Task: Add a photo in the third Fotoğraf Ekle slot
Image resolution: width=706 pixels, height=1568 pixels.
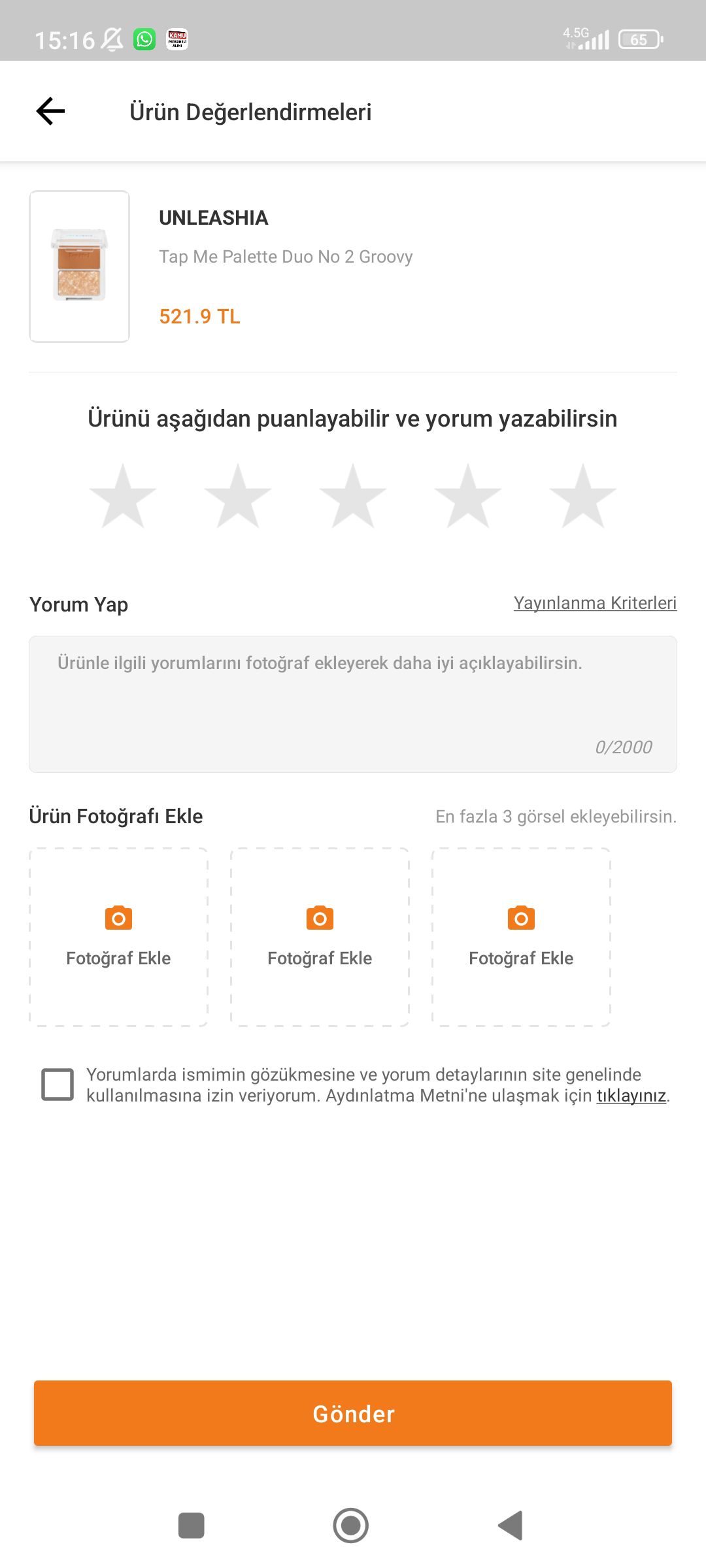Action: tap(521, 938)
